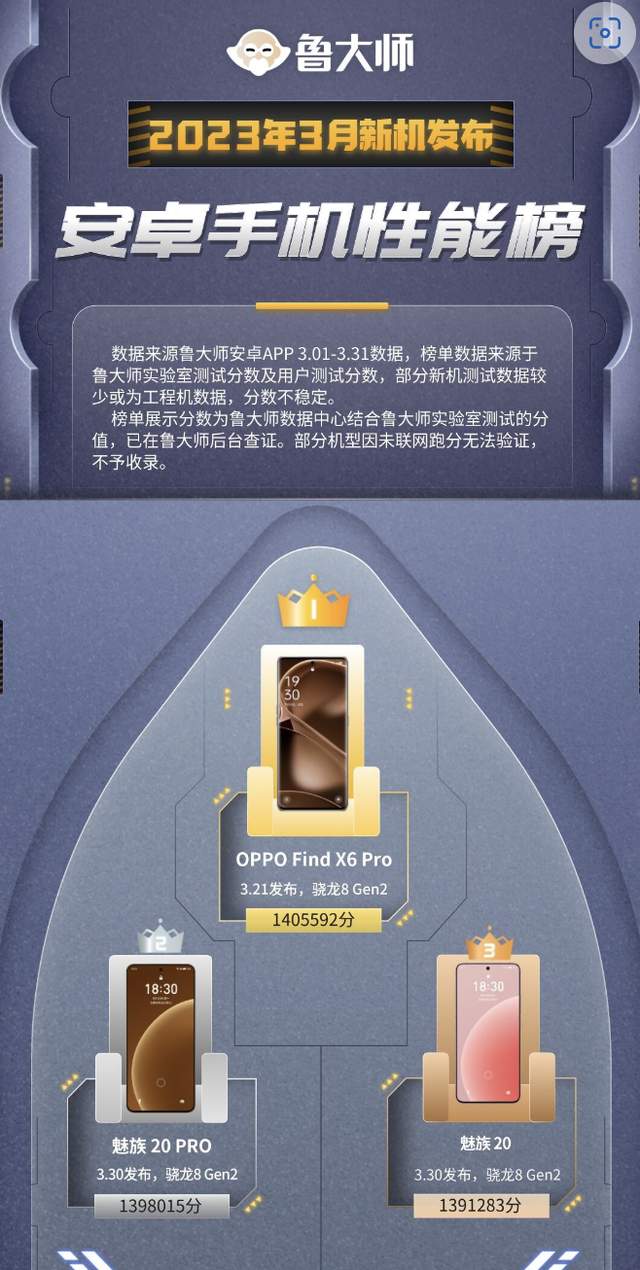
Task: Tap the image scan search icon
Action: 605,34
